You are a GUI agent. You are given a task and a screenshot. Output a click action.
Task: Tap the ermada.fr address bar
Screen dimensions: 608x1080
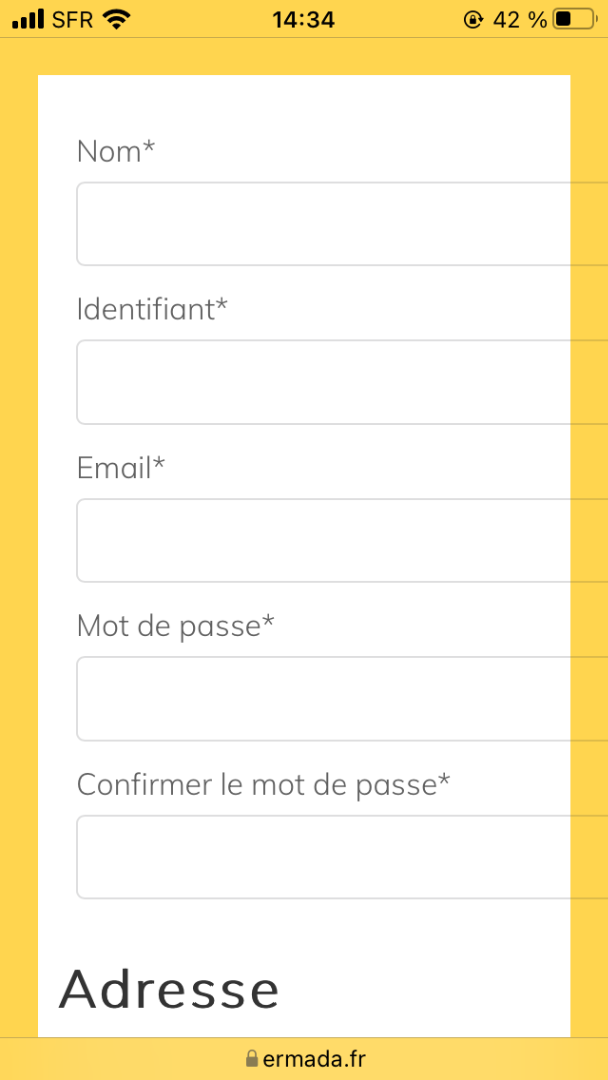[x=305, y=1058]
